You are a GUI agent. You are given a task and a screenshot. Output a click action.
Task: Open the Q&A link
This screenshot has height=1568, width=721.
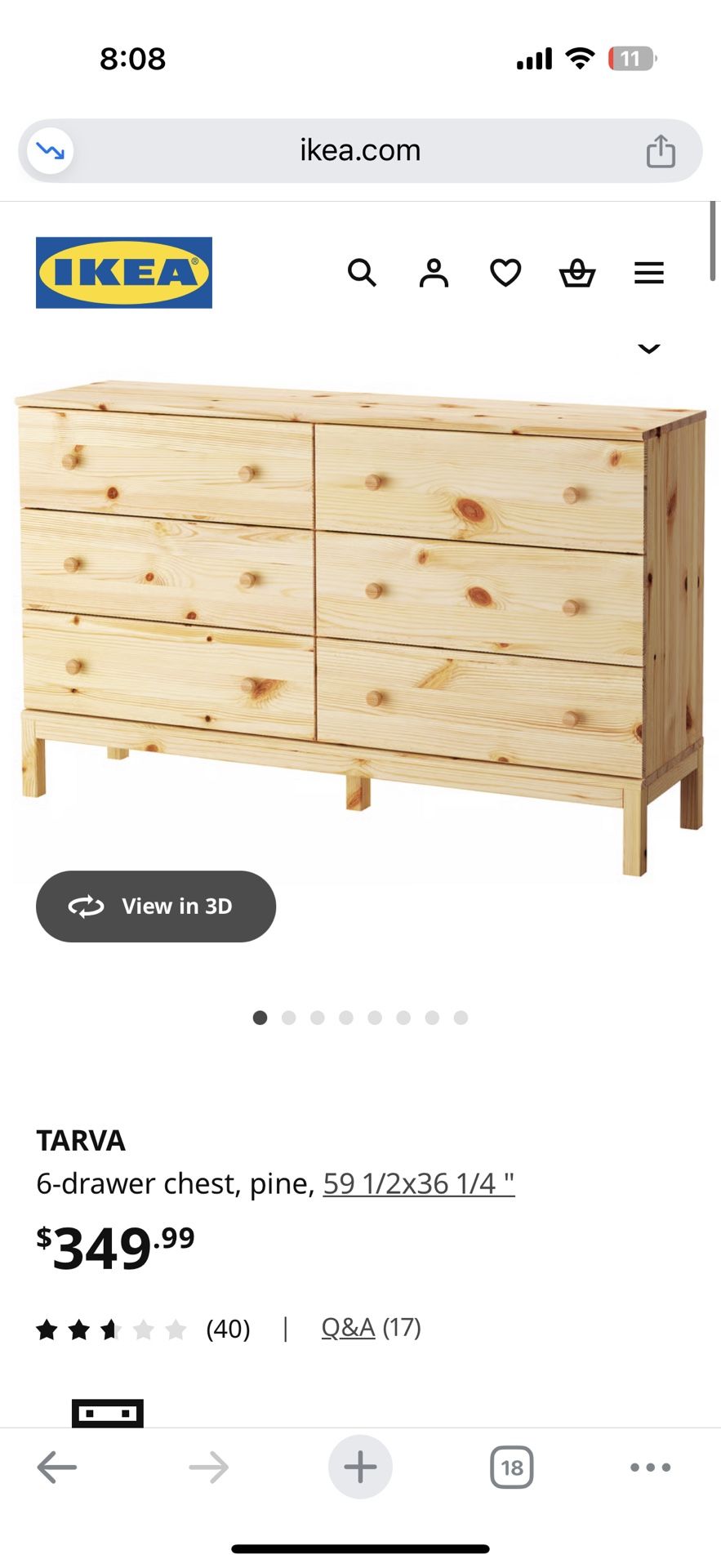(x=348, y=1328)
